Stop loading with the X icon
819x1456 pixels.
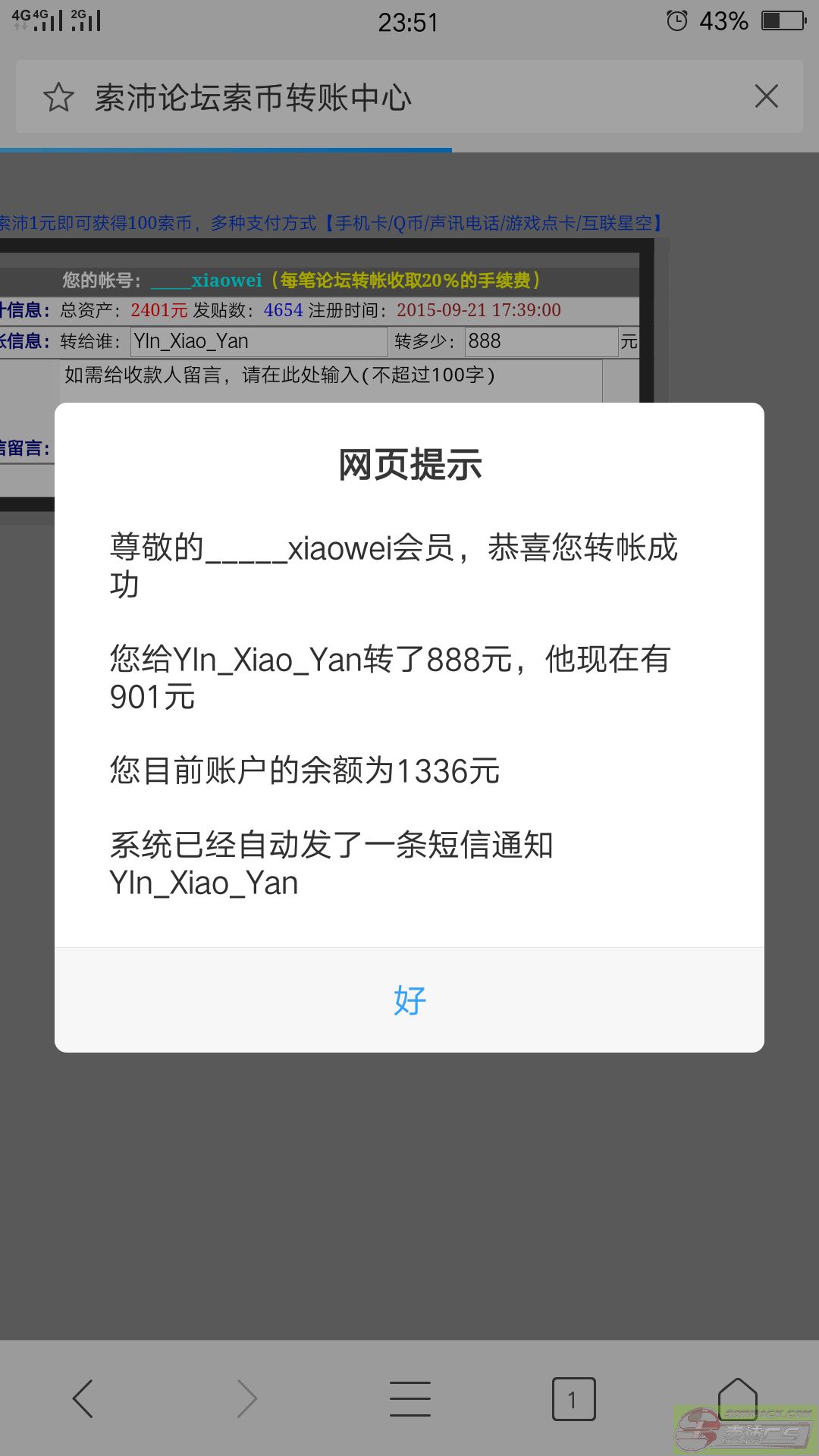tap(767, 96)
